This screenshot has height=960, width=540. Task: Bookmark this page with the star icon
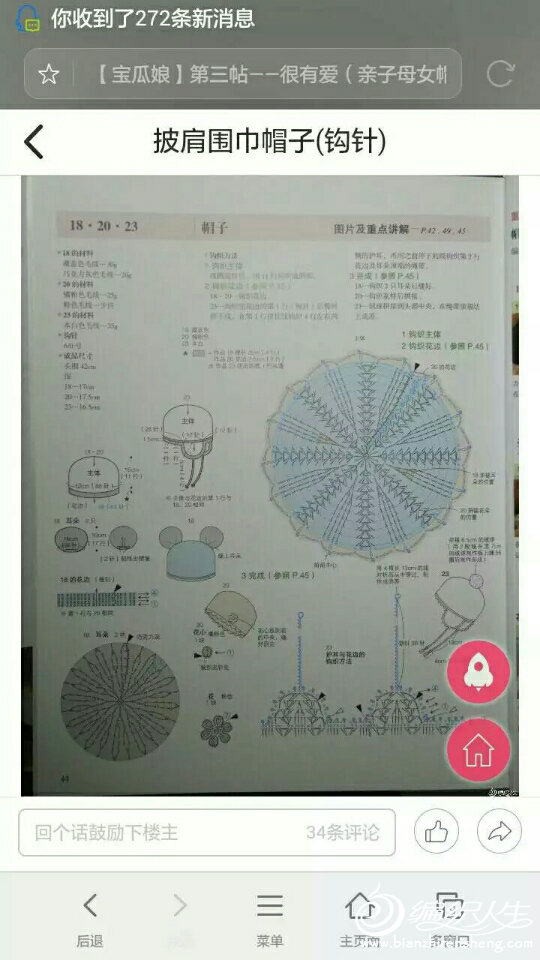tap(48, 75)
